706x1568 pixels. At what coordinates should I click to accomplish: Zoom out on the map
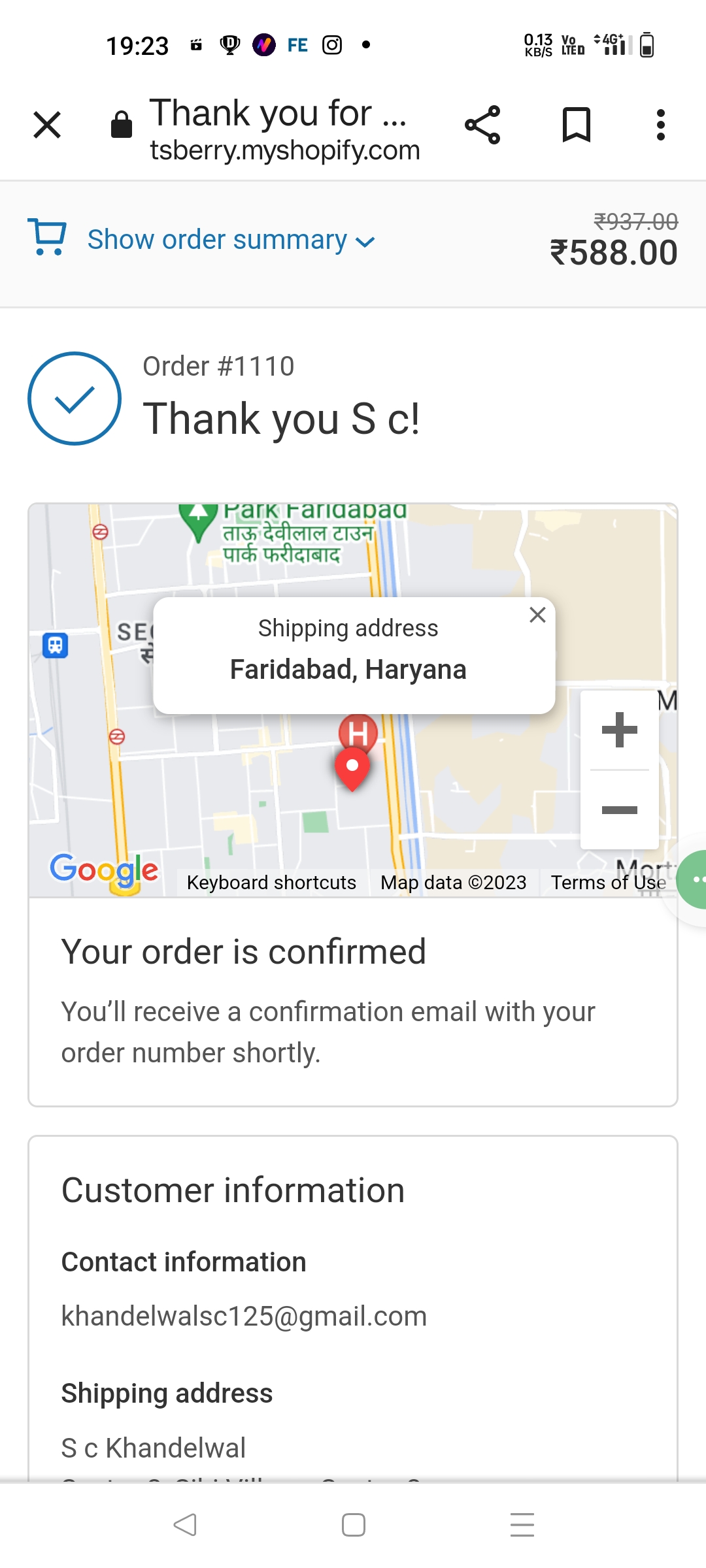coord(619,811)
